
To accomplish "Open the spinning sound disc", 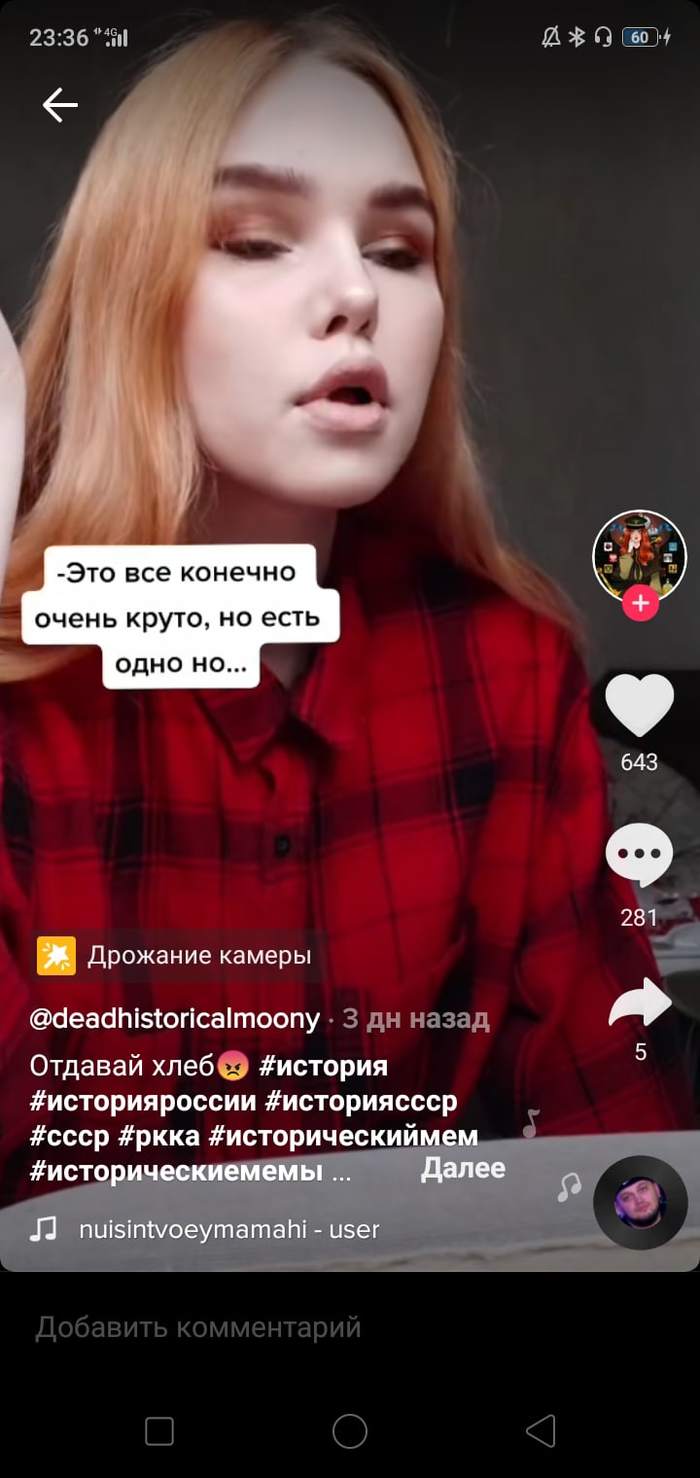I will coord(640,1203).
